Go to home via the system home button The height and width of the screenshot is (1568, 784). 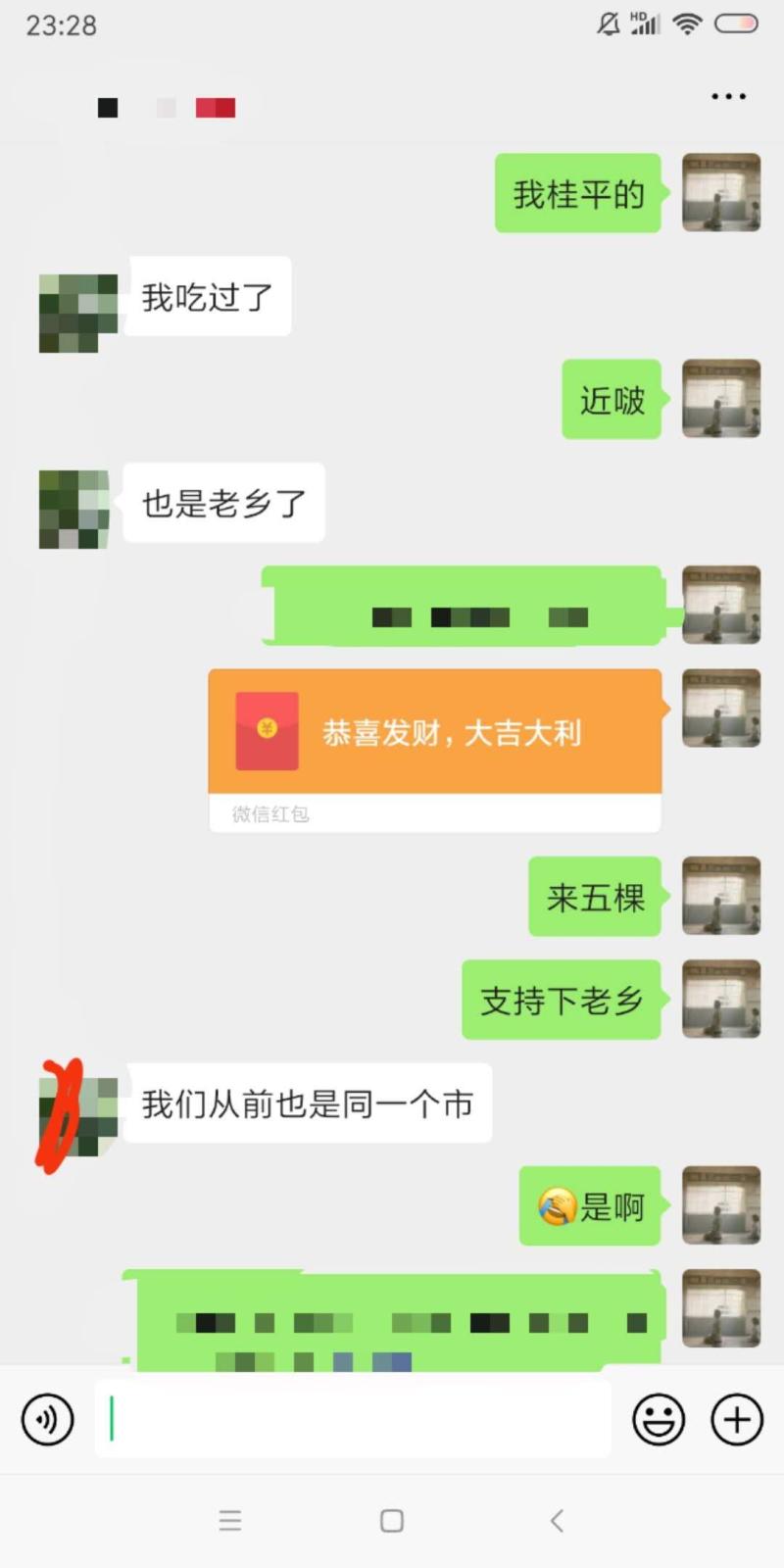tap(392, 1520)
